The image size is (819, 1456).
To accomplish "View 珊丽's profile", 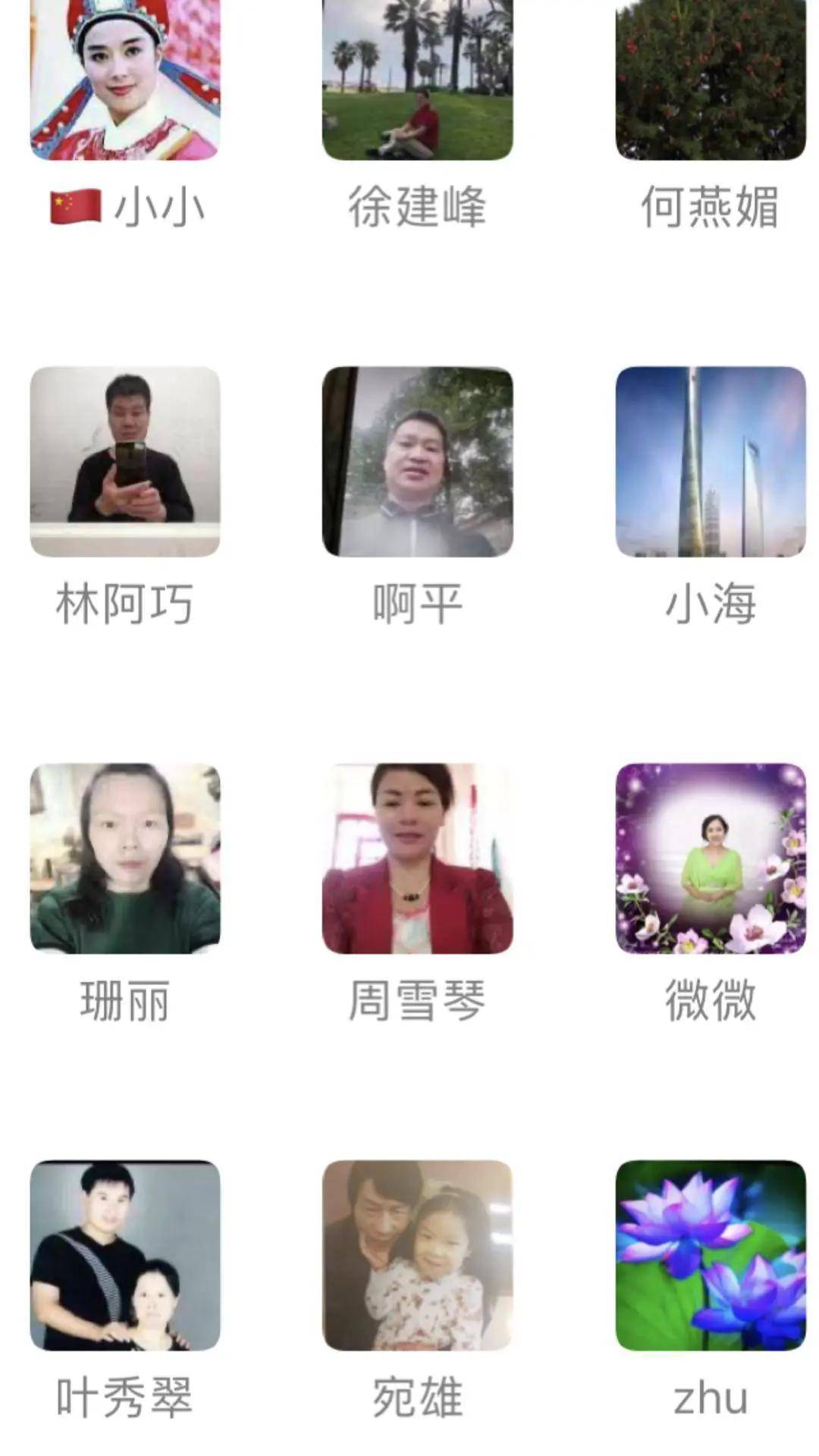I will pyautogui.click(x=125, y=858).
